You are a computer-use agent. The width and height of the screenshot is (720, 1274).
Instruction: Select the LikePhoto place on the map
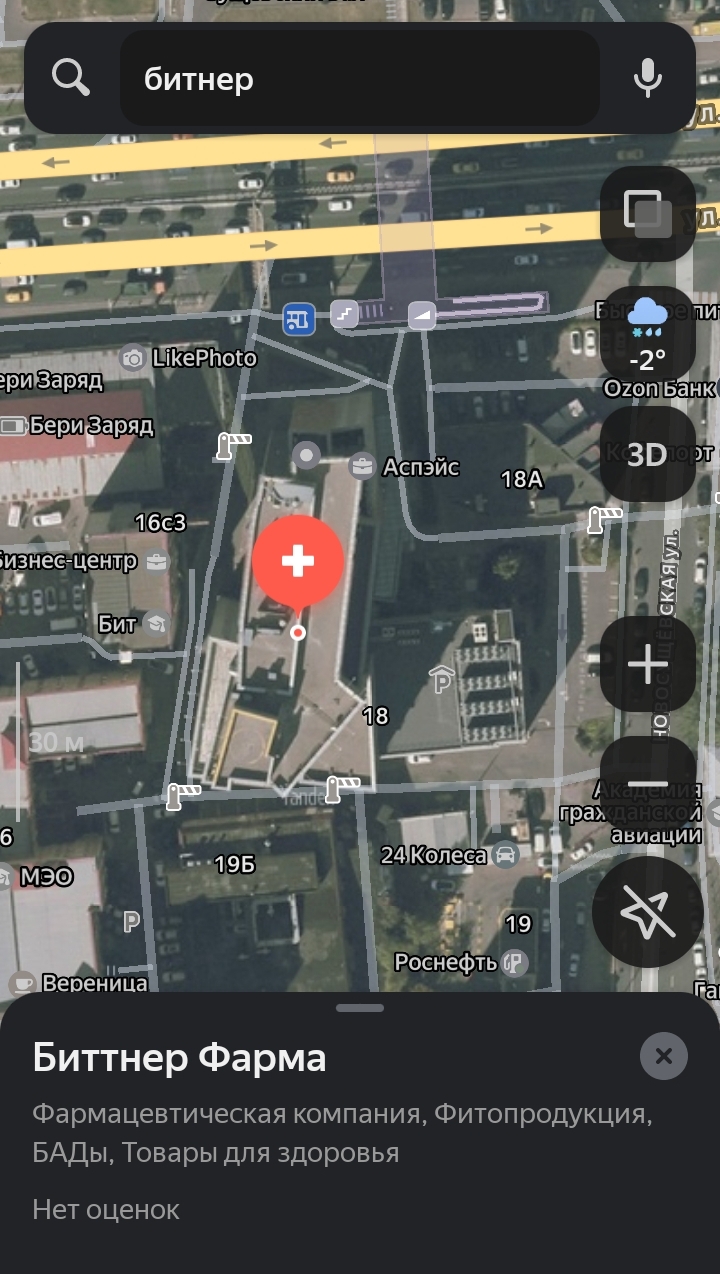point(133,358)
